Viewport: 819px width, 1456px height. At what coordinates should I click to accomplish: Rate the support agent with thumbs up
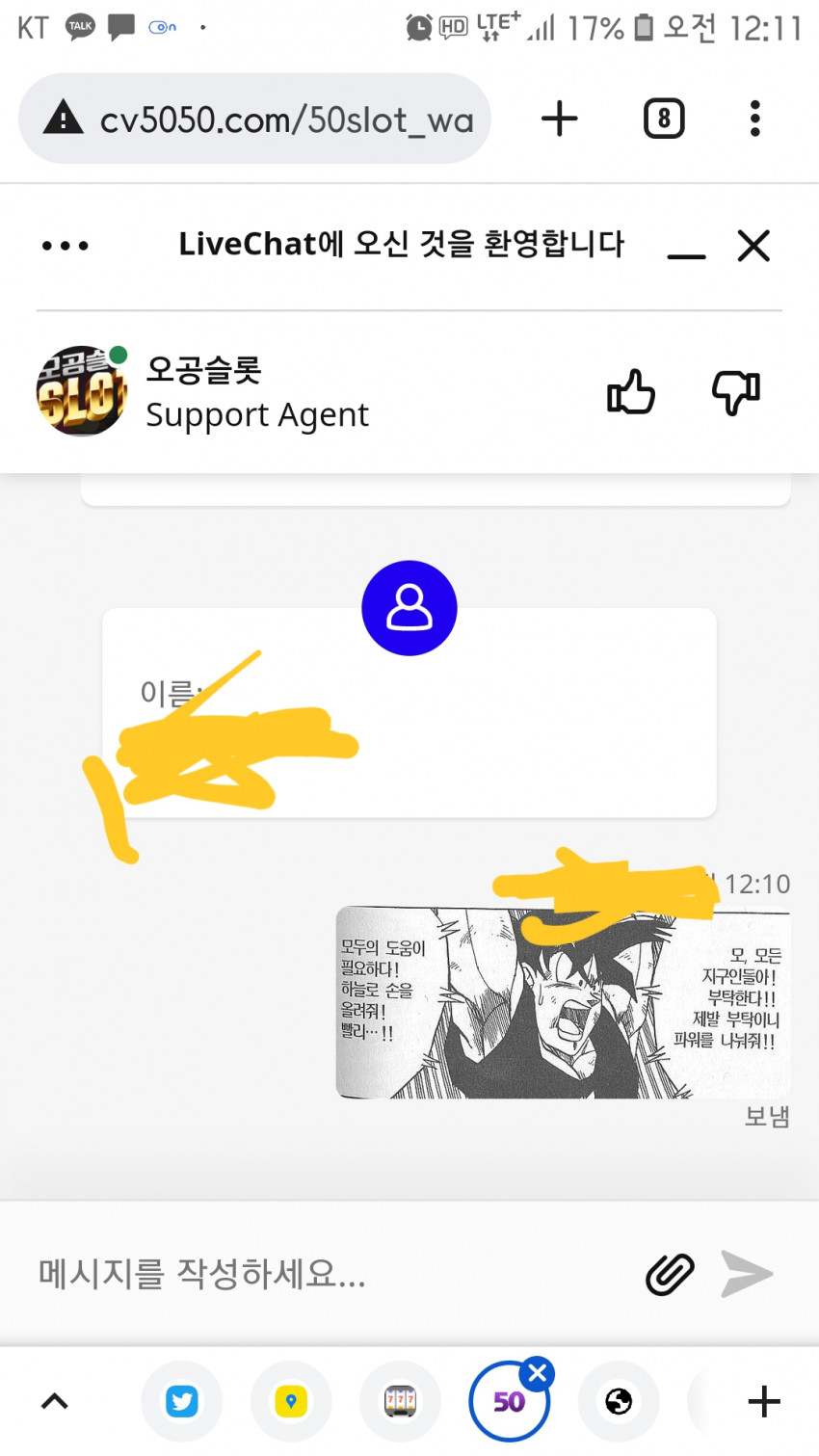[x=631, y=392]
